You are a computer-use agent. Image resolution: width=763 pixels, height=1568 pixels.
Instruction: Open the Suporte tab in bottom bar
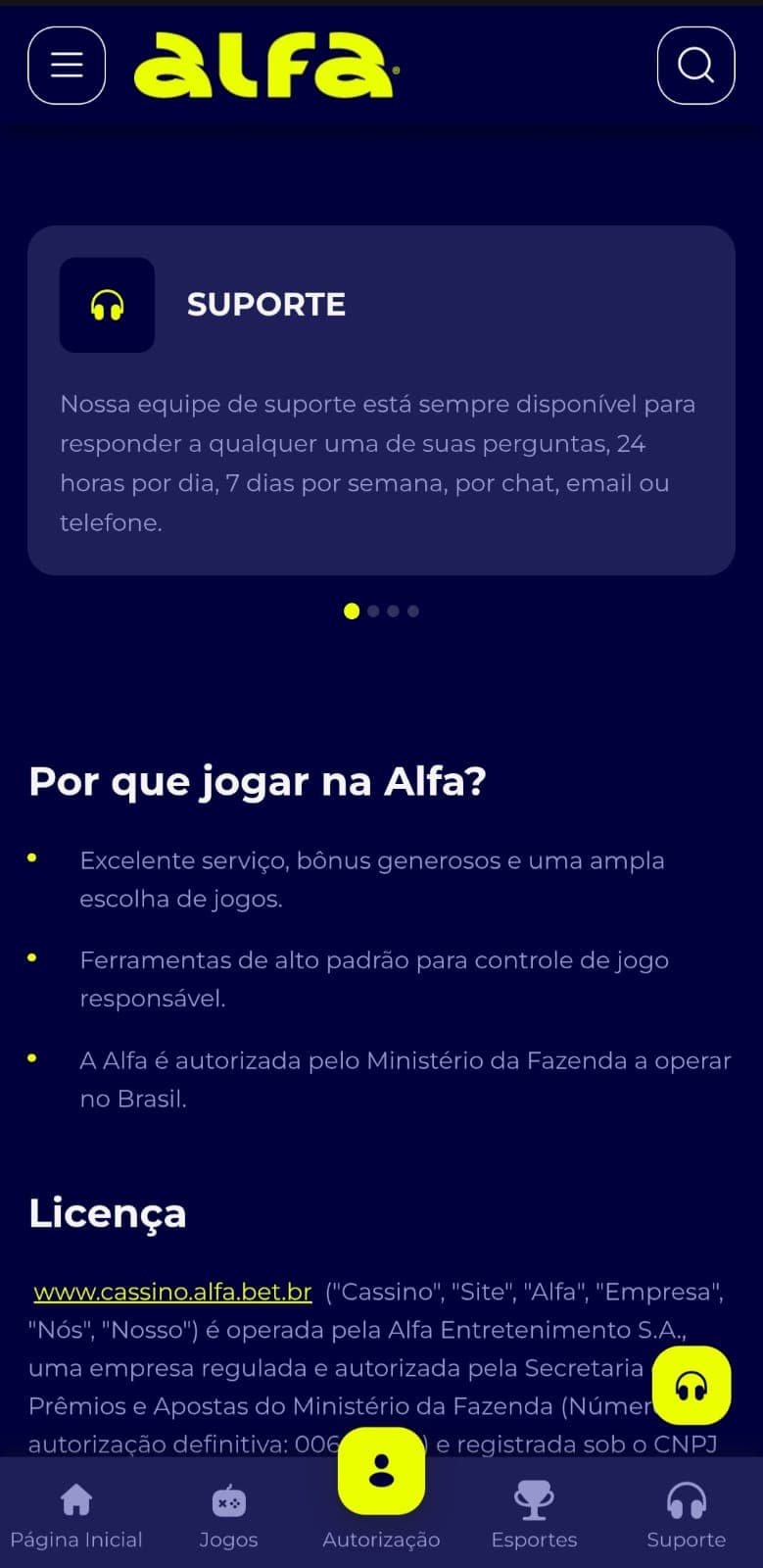[686, 1515]
